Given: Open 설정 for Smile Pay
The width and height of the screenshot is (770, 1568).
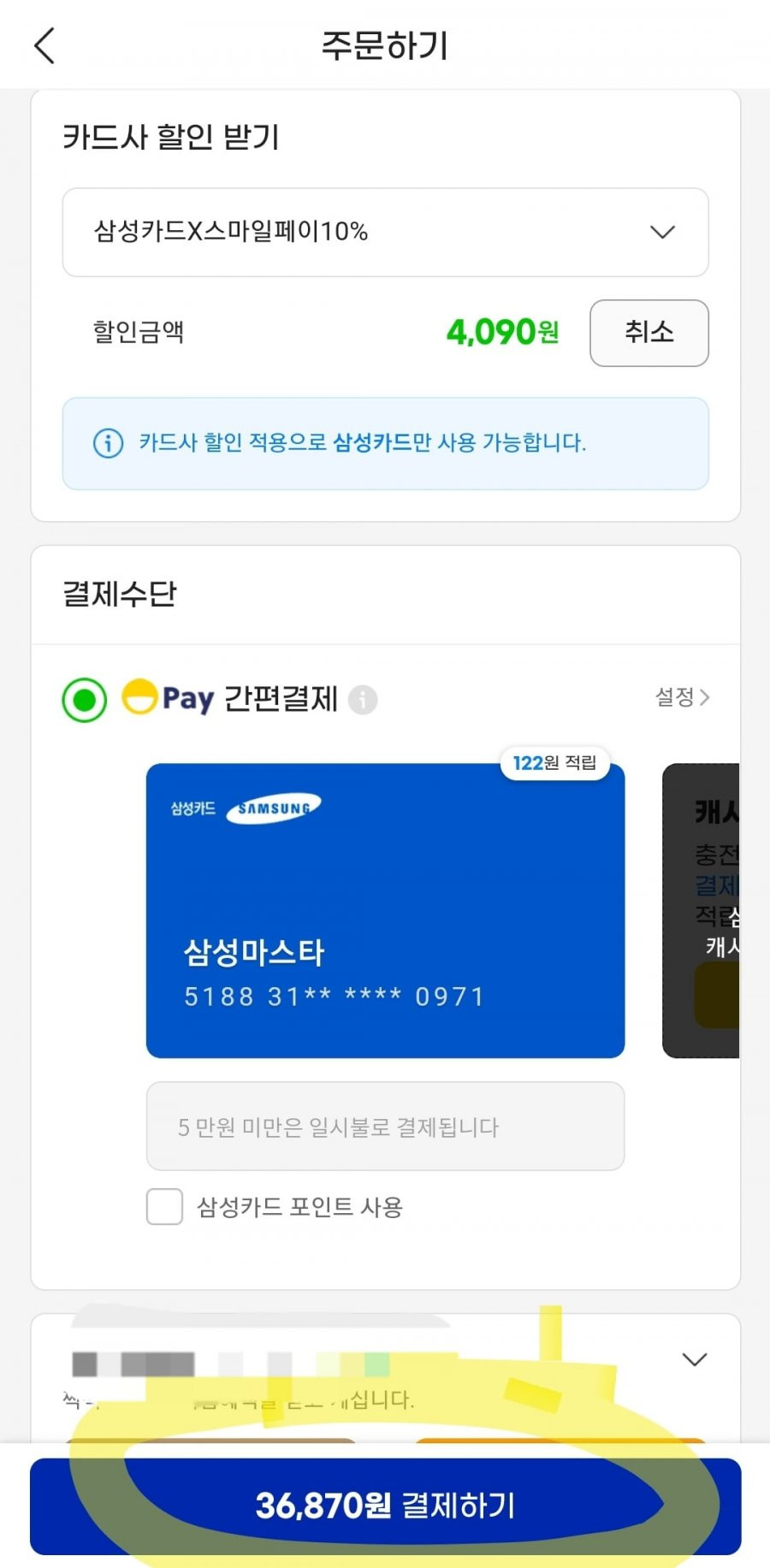Looking at the screenshot, I should pyautogui.click(x=682, y=697).
